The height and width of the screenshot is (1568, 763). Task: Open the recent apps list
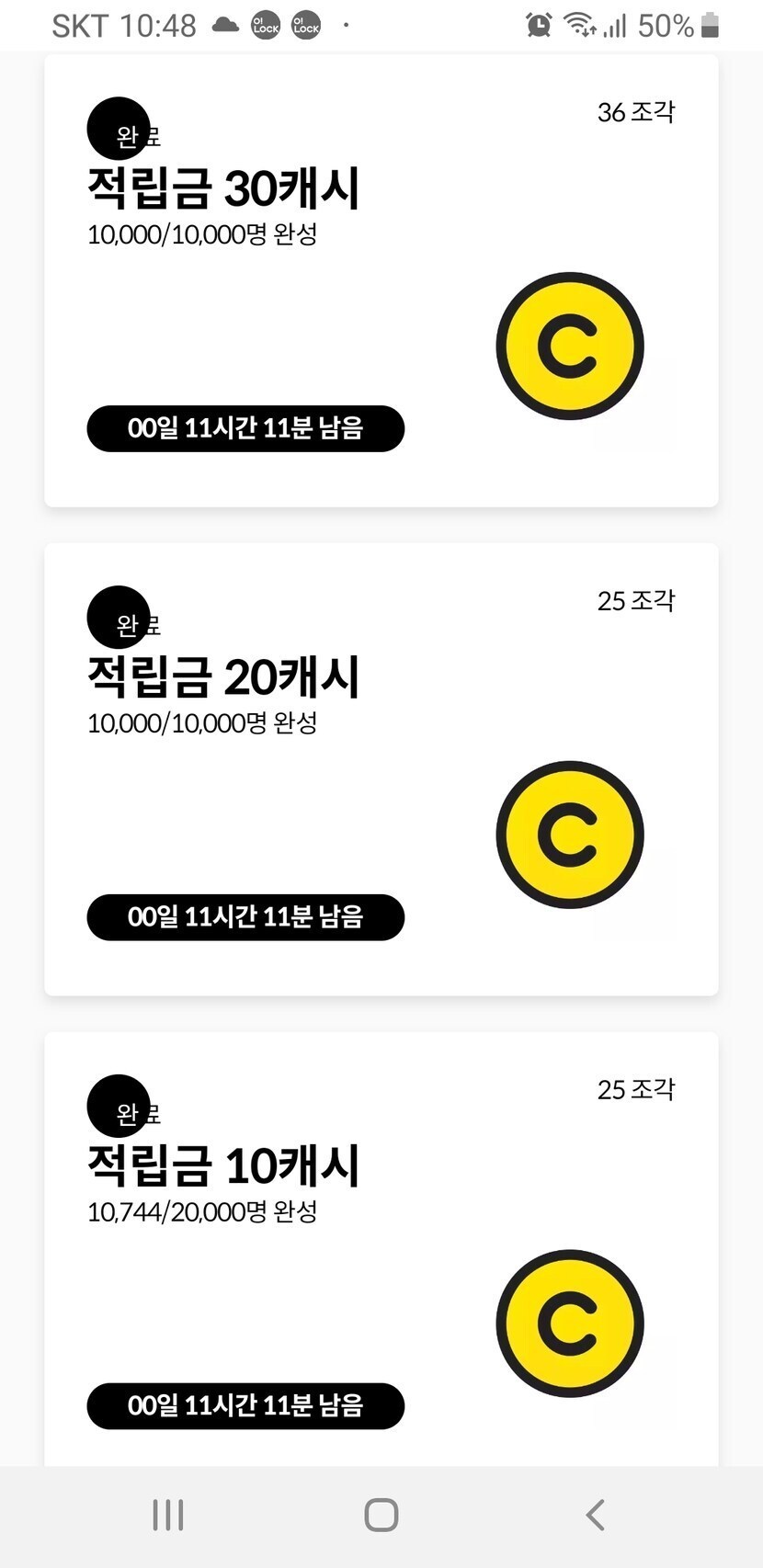(168, 1515)
